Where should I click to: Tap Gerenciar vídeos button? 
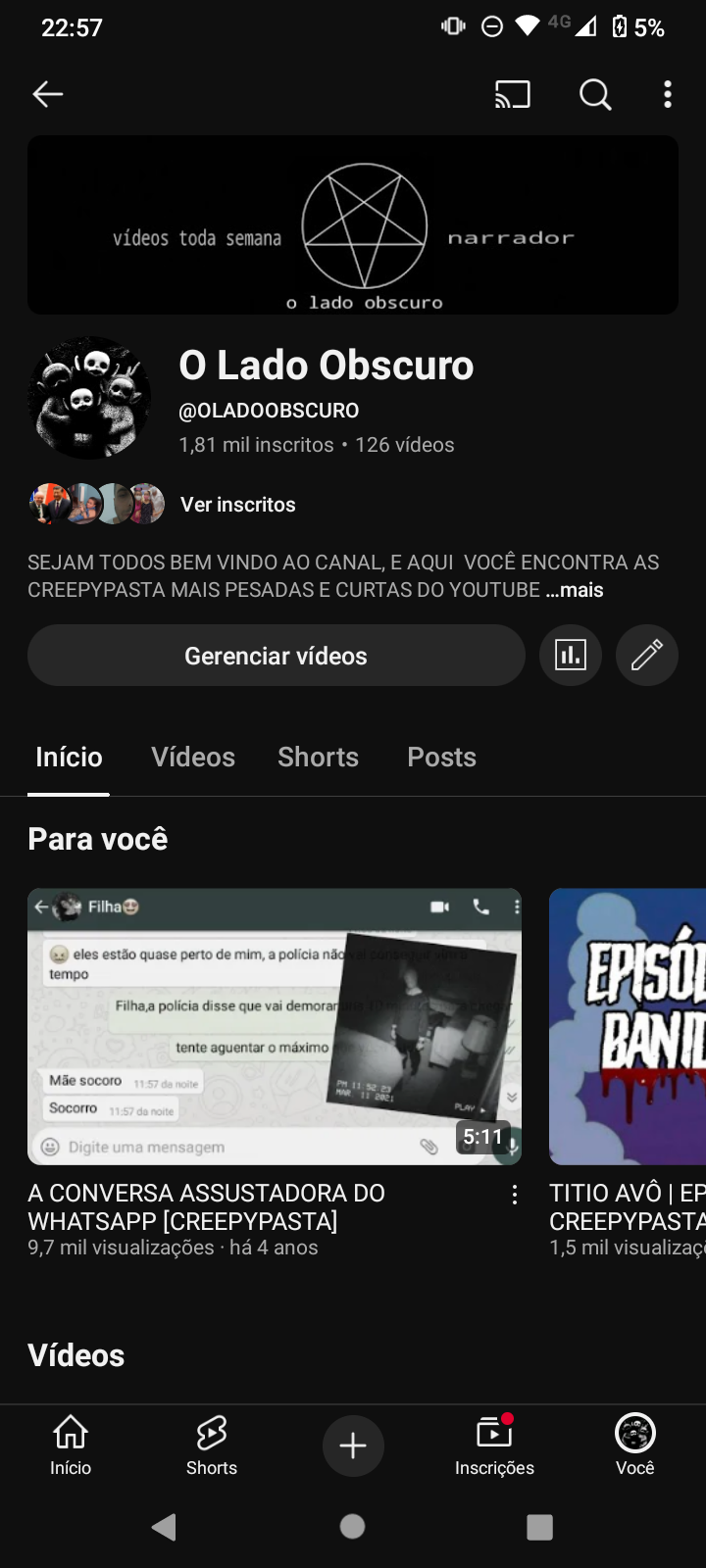click(276, 656)
